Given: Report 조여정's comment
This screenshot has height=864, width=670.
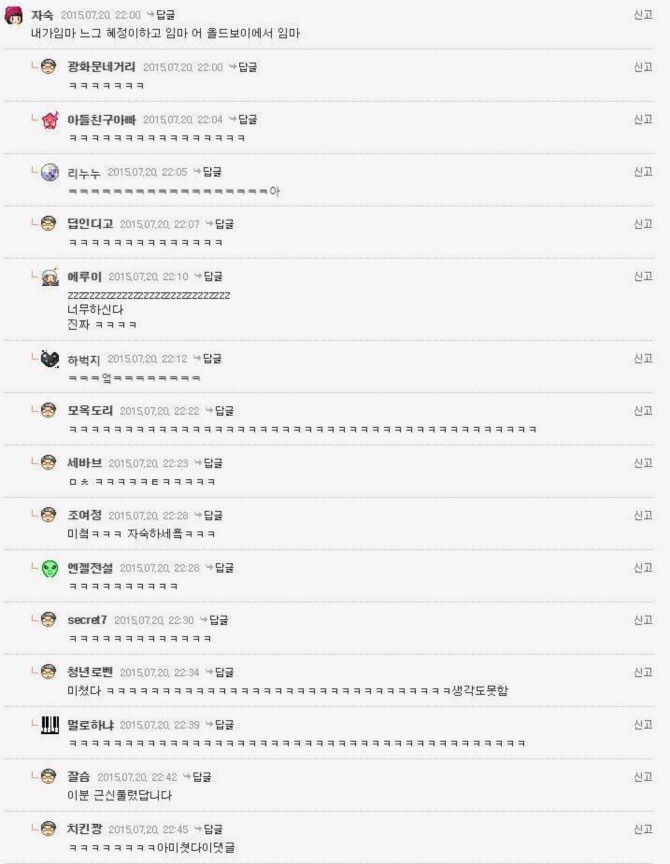Looking at the screenshot, I should pos(642,515).
